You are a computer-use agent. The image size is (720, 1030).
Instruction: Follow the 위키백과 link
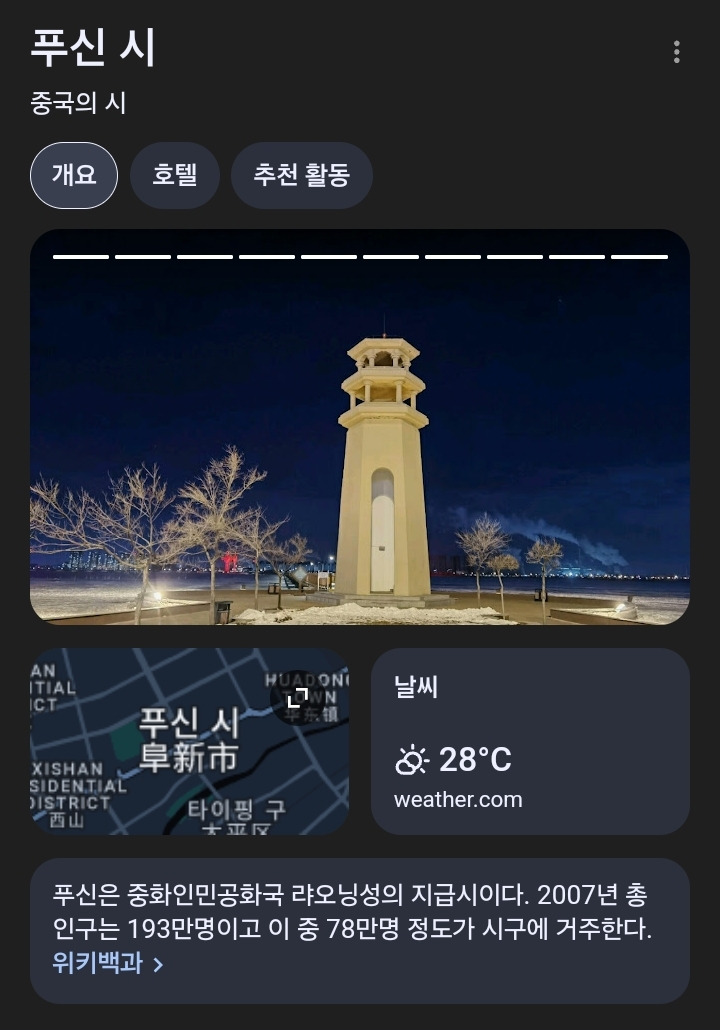[x=108, y=964]
